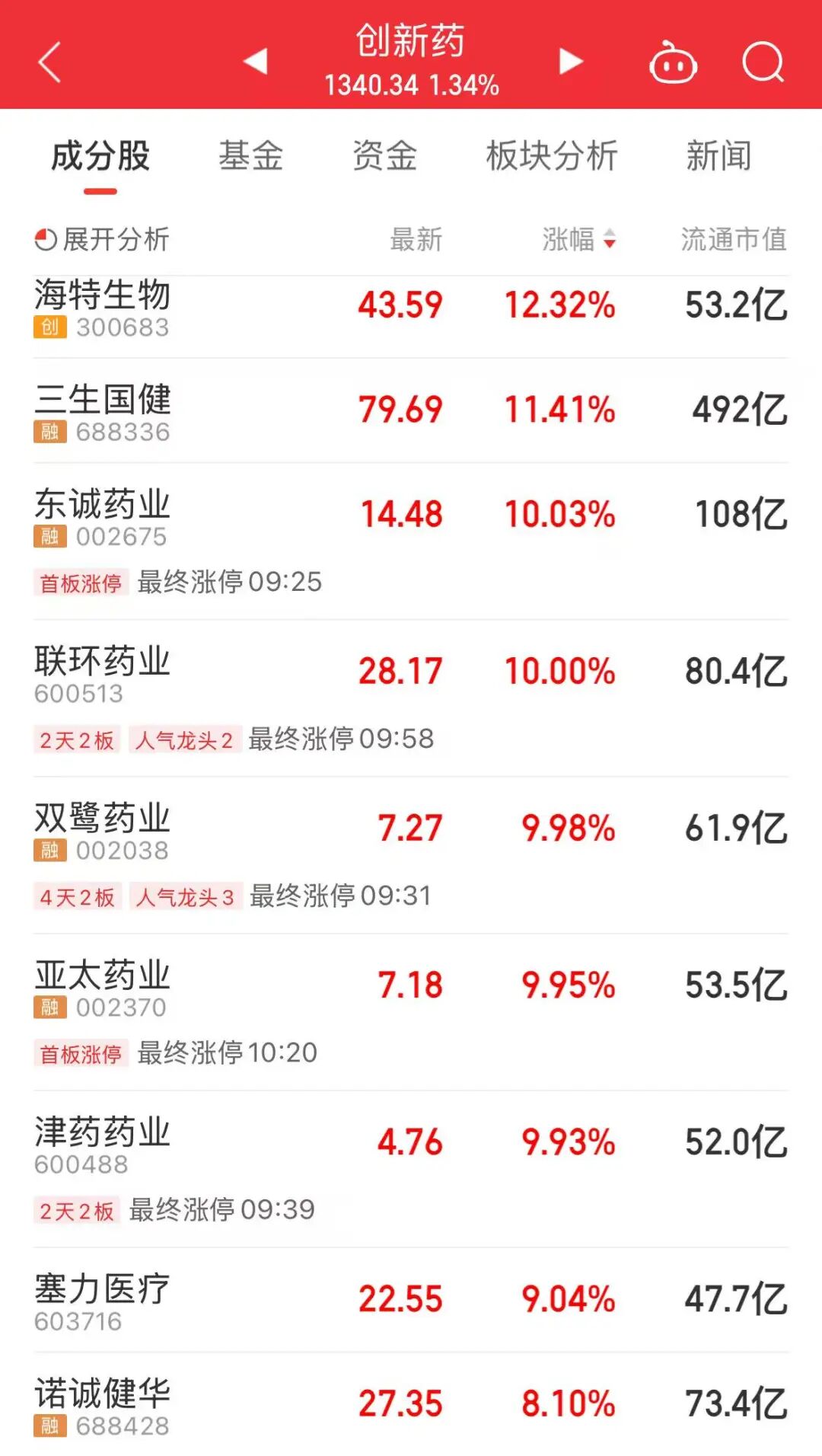Screen dimensions: 822x1456
Task: Switch to the next sector with right triangle
Action: 571,61
